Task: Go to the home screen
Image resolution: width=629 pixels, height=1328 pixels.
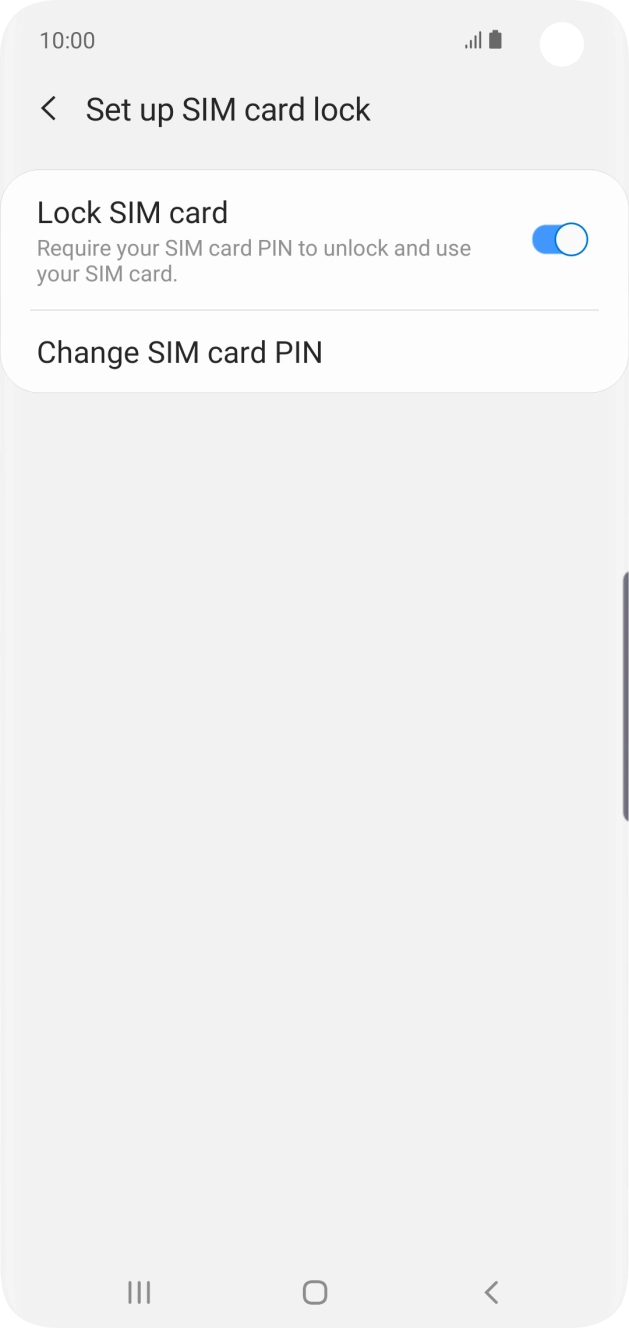Action: pyautogui.click(x=315, y=1292)
